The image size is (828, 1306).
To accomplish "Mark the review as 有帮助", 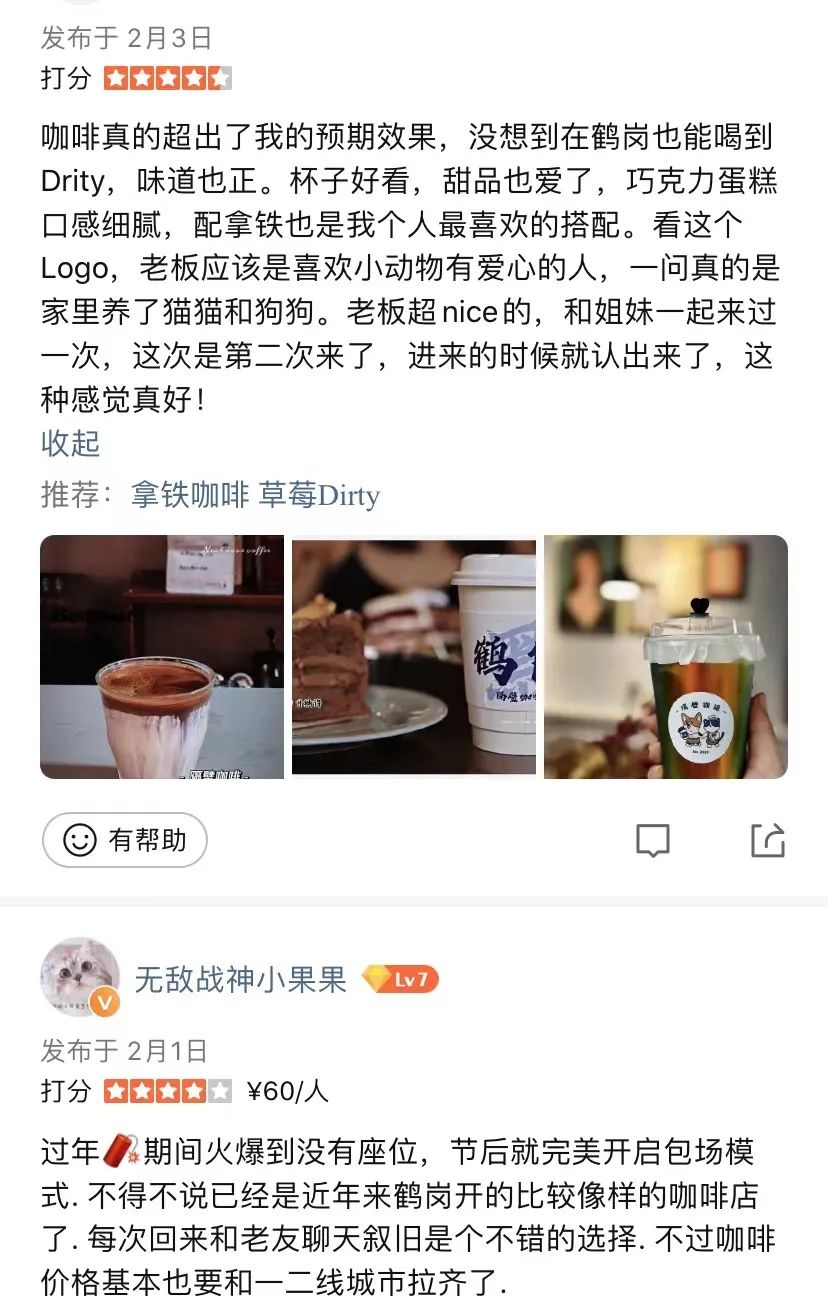I will click(x=125, y=840).
